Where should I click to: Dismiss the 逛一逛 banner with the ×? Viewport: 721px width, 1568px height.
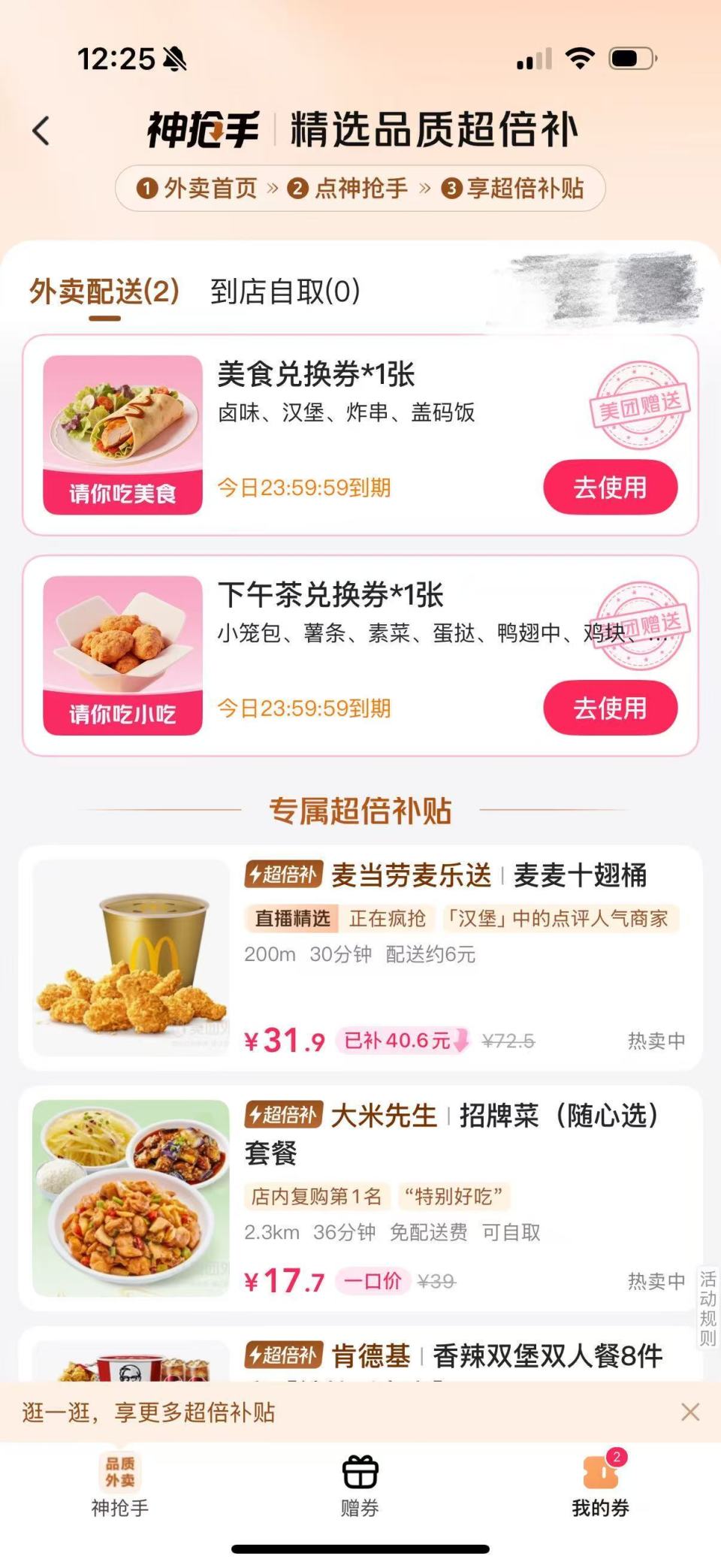[x=689, y=1412]
